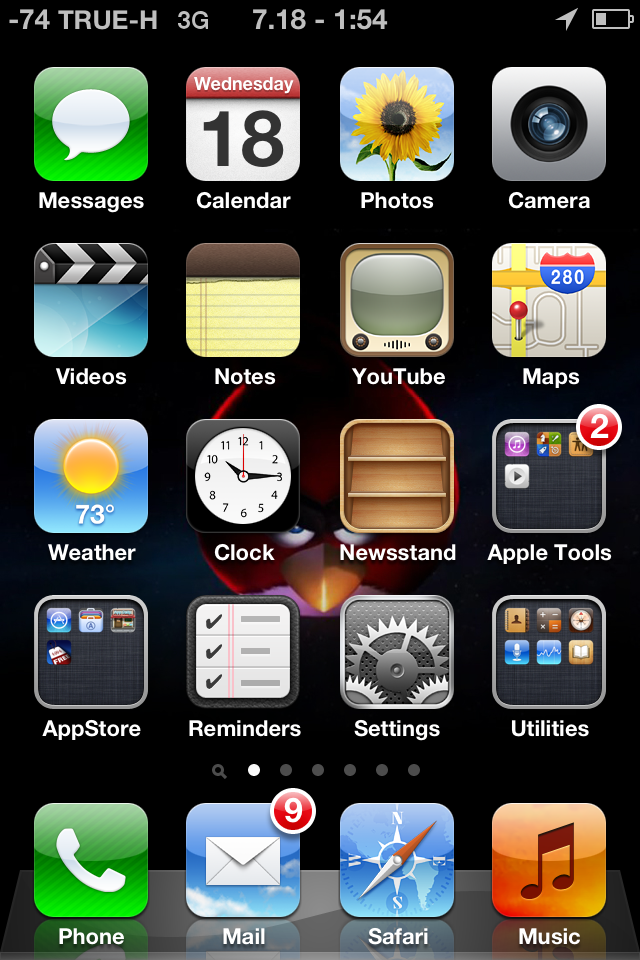Open the Apple Tools folder
This screenshot has height=960, width=640.
click(548, 476)
